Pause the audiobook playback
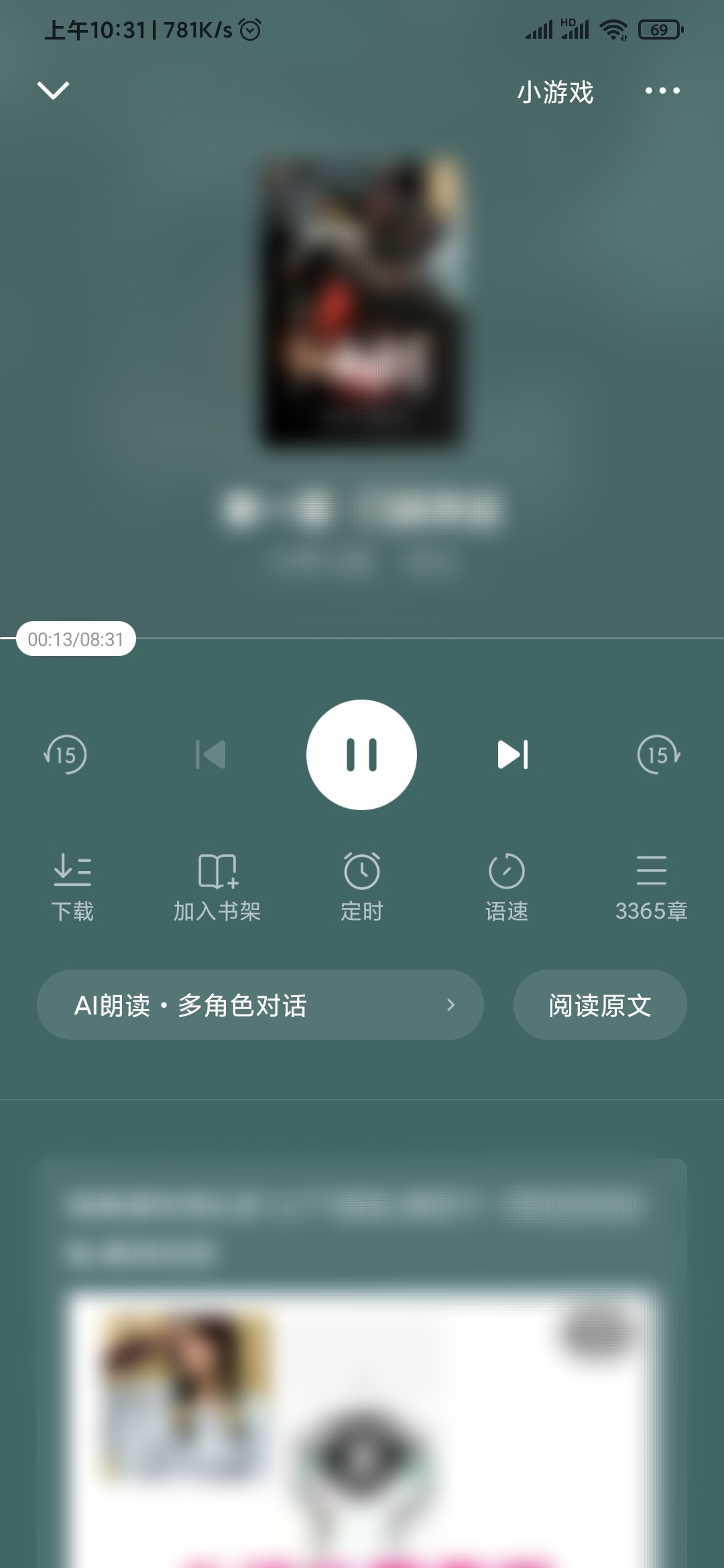 point(361,755)
